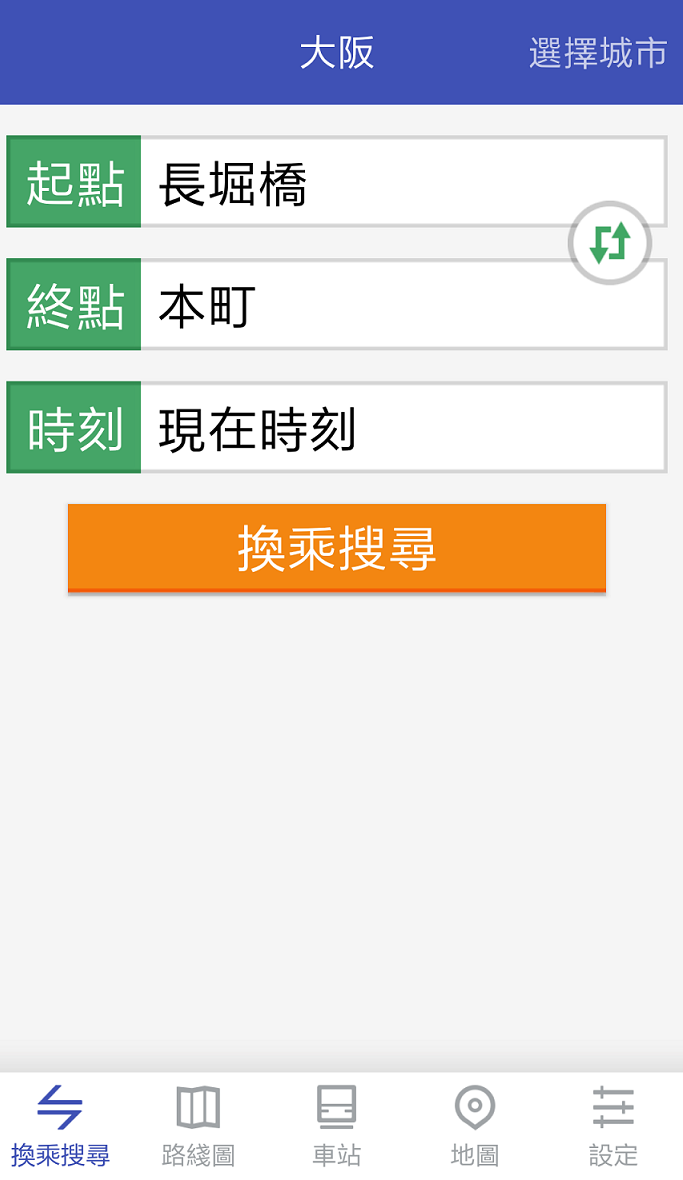Start the 換乘搜尋 orange search button

(337, 548)
